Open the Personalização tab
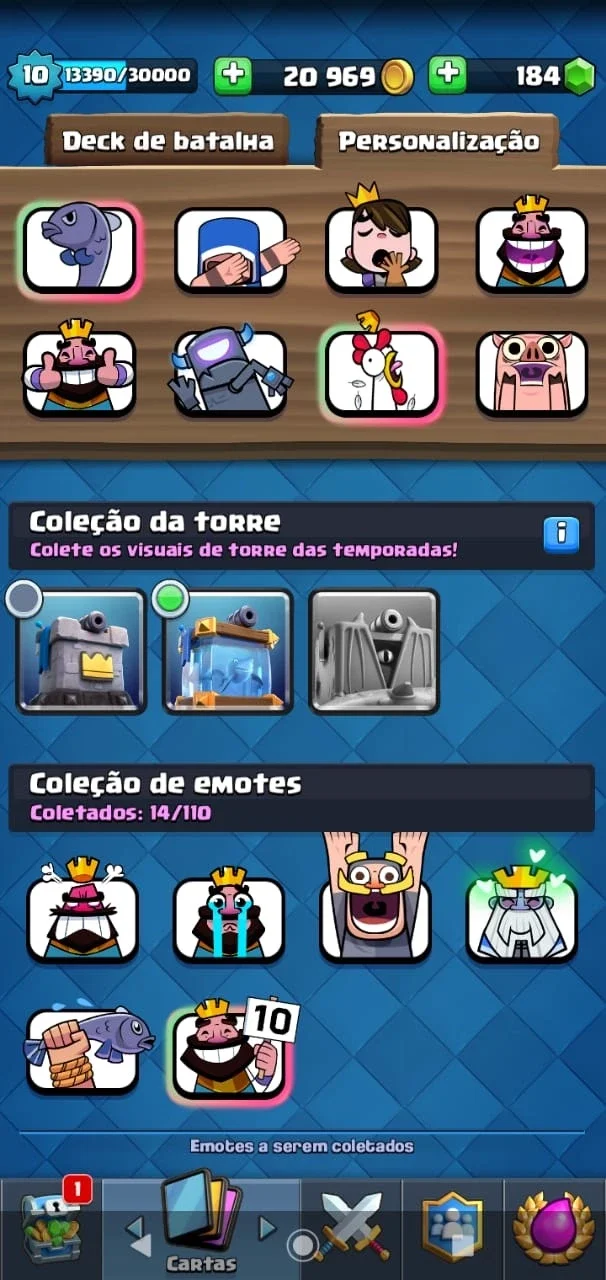606x1280 pixels. [438, 141]
